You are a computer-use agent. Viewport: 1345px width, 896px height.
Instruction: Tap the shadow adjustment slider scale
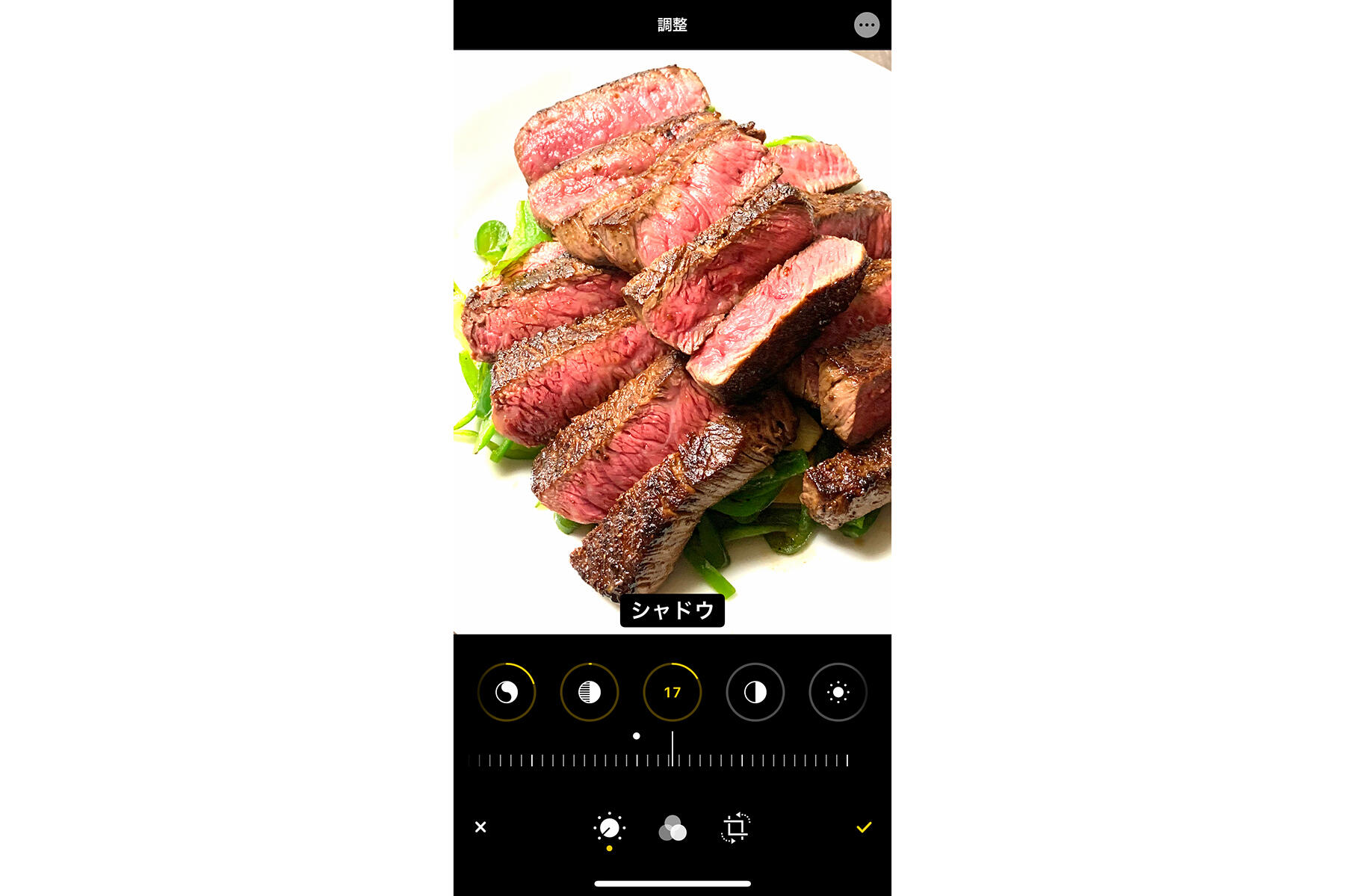[x=658, y=760]
